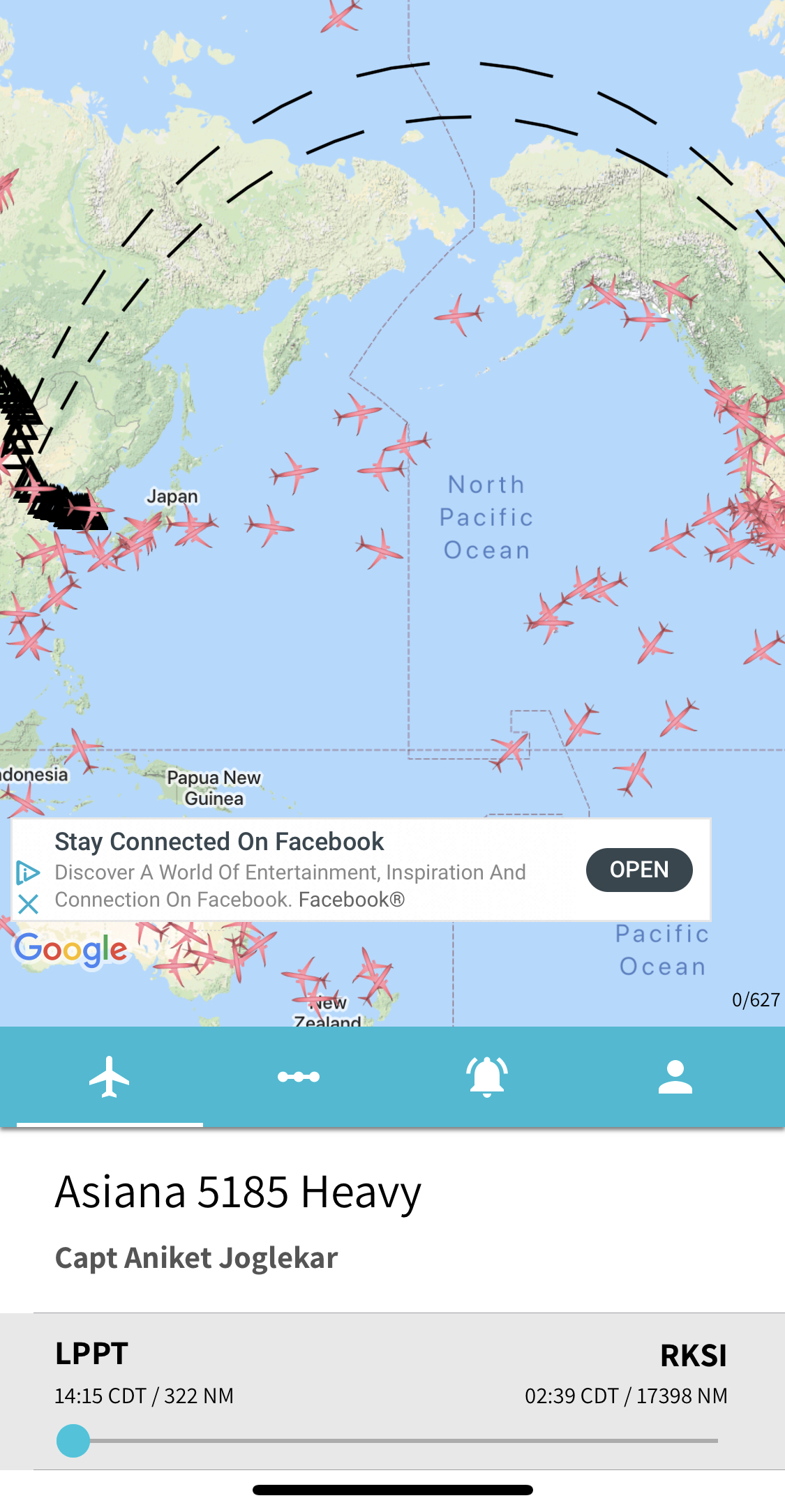
Task: Open the notifications bell tab
Action: 486,1077
